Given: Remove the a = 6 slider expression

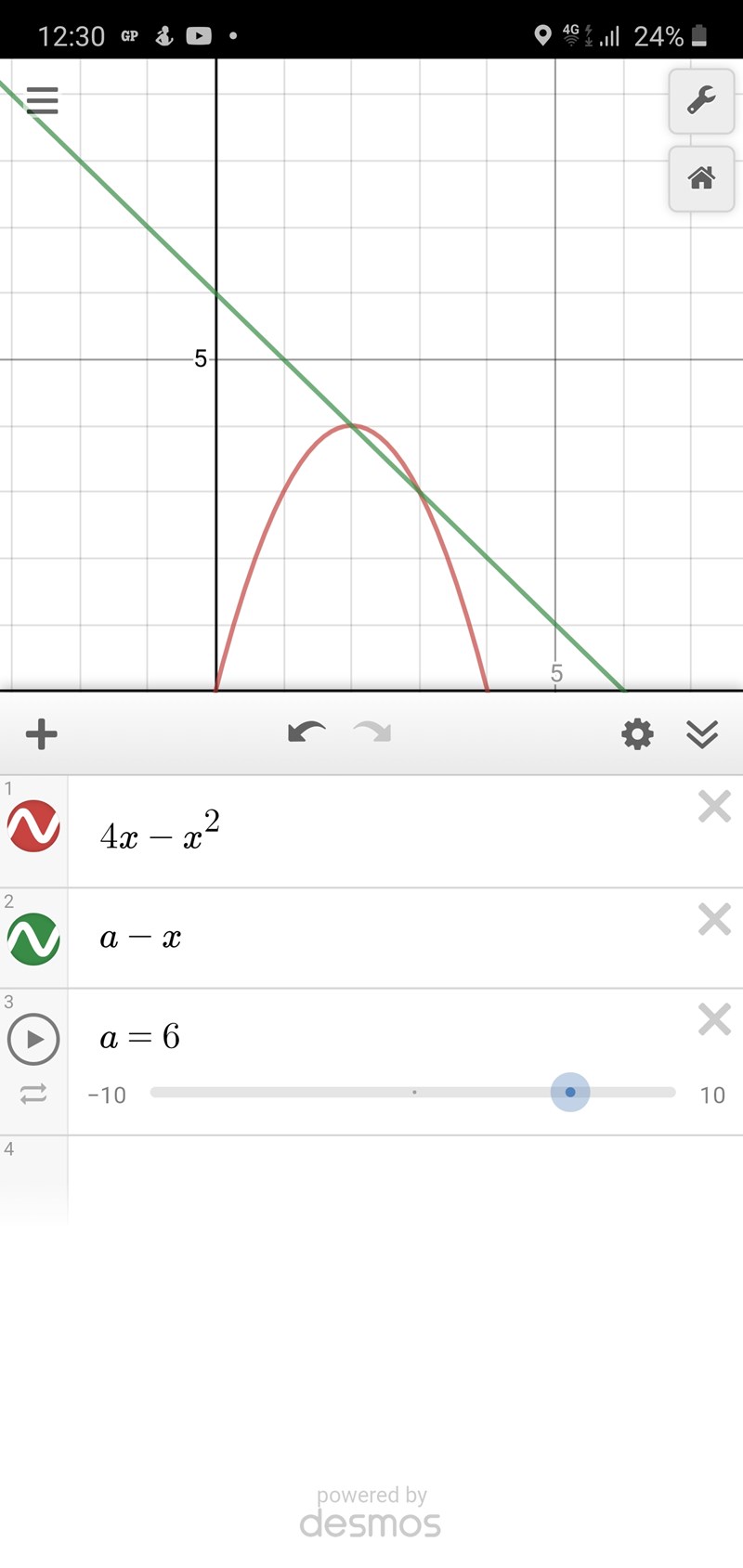Looking at the screenshot, I should pyautogui.click(x=714, y=1019).
